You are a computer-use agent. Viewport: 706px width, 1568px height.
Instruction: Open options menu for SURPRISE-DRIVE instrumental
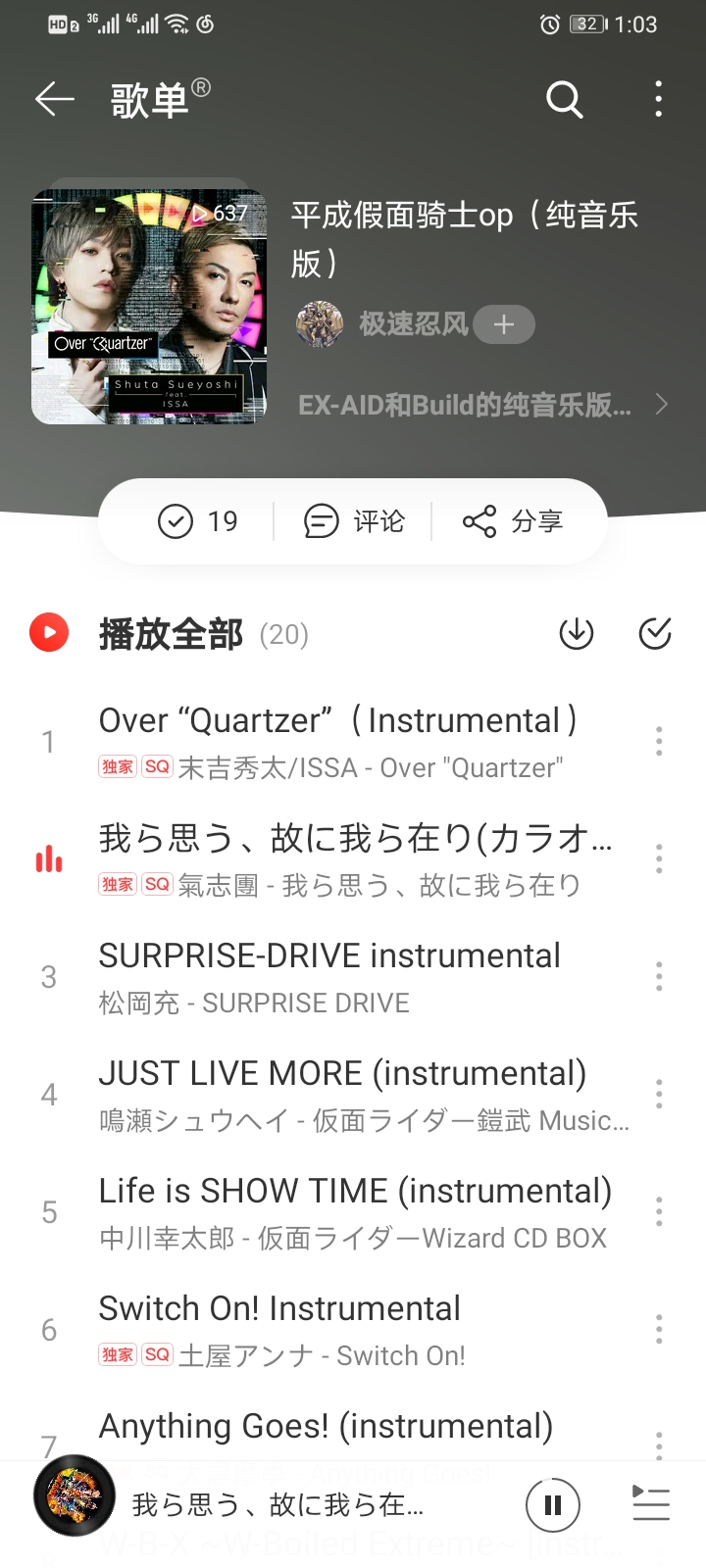[658, 976]
